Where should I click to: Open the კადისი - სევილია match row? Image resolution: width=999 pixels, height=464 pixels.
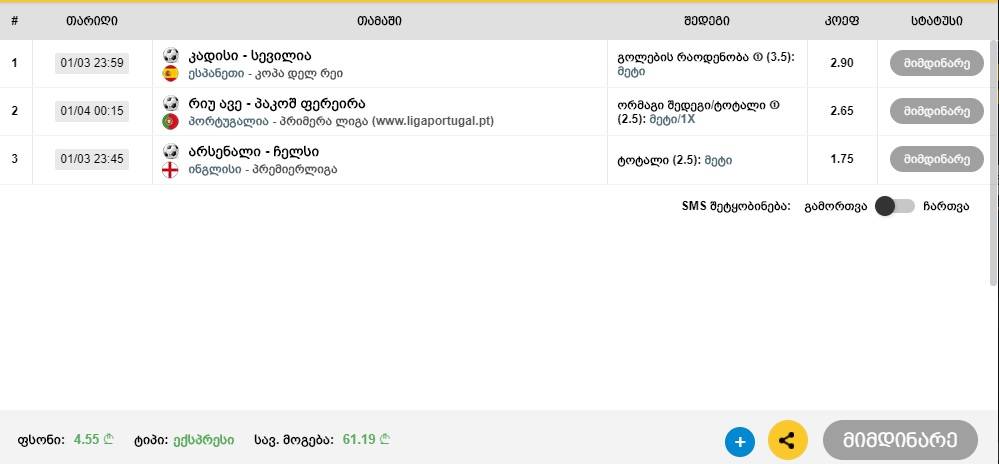(x=250, y=56)
